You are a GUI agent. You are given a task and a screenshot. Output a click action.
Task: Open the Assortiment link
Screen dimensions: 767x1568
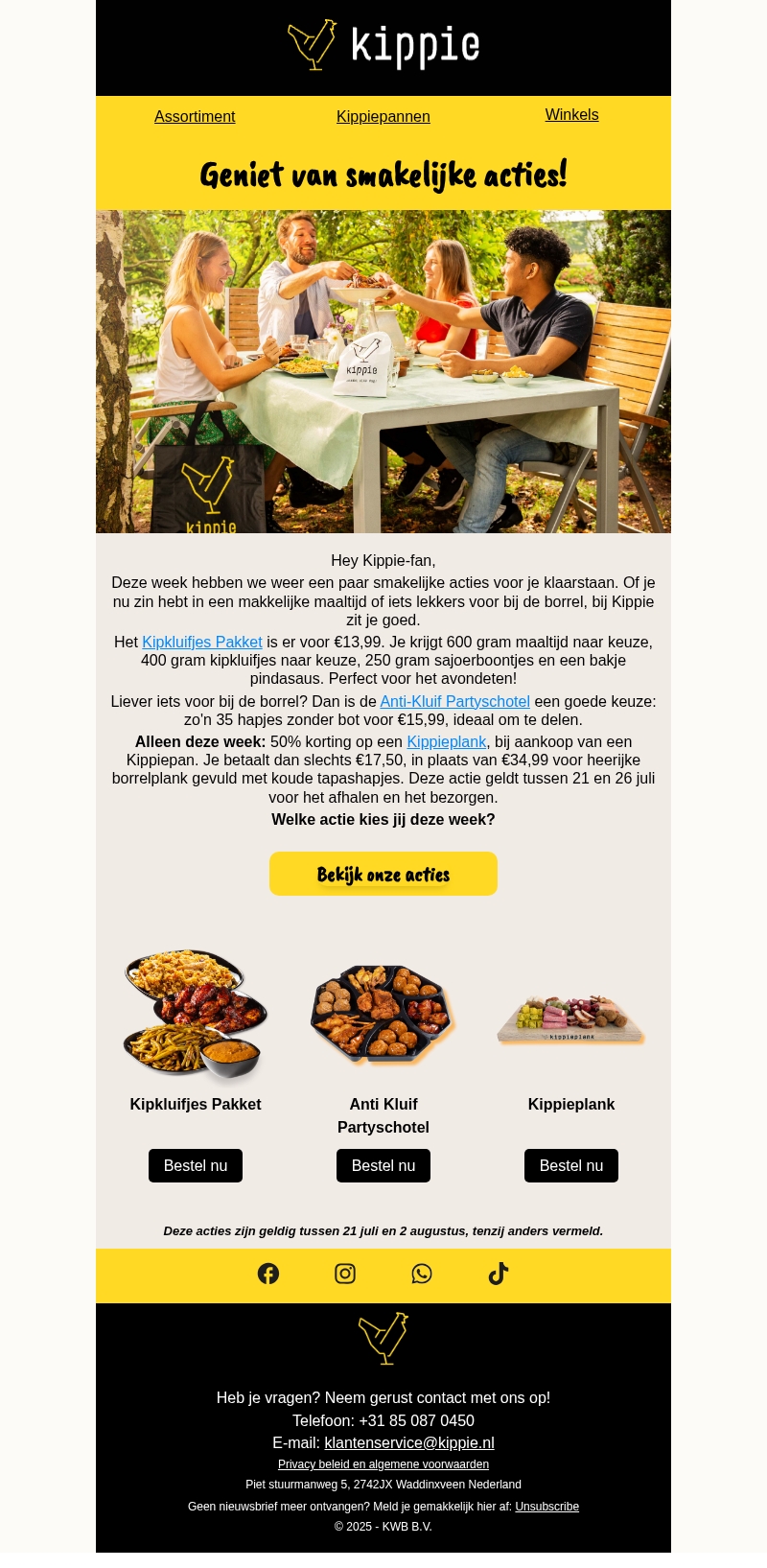tap(195, 117)
